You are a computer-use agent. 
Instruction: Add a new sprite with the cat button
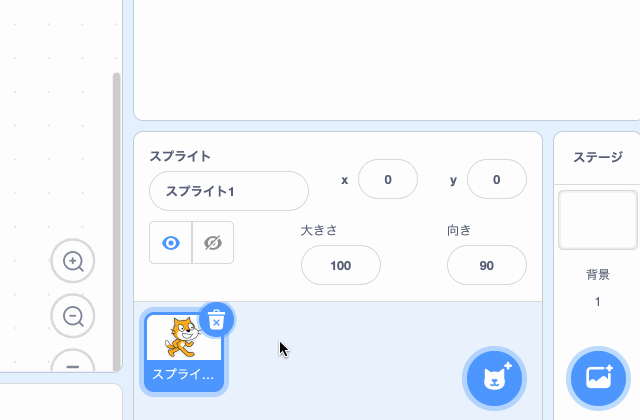(x=494, y=379)
